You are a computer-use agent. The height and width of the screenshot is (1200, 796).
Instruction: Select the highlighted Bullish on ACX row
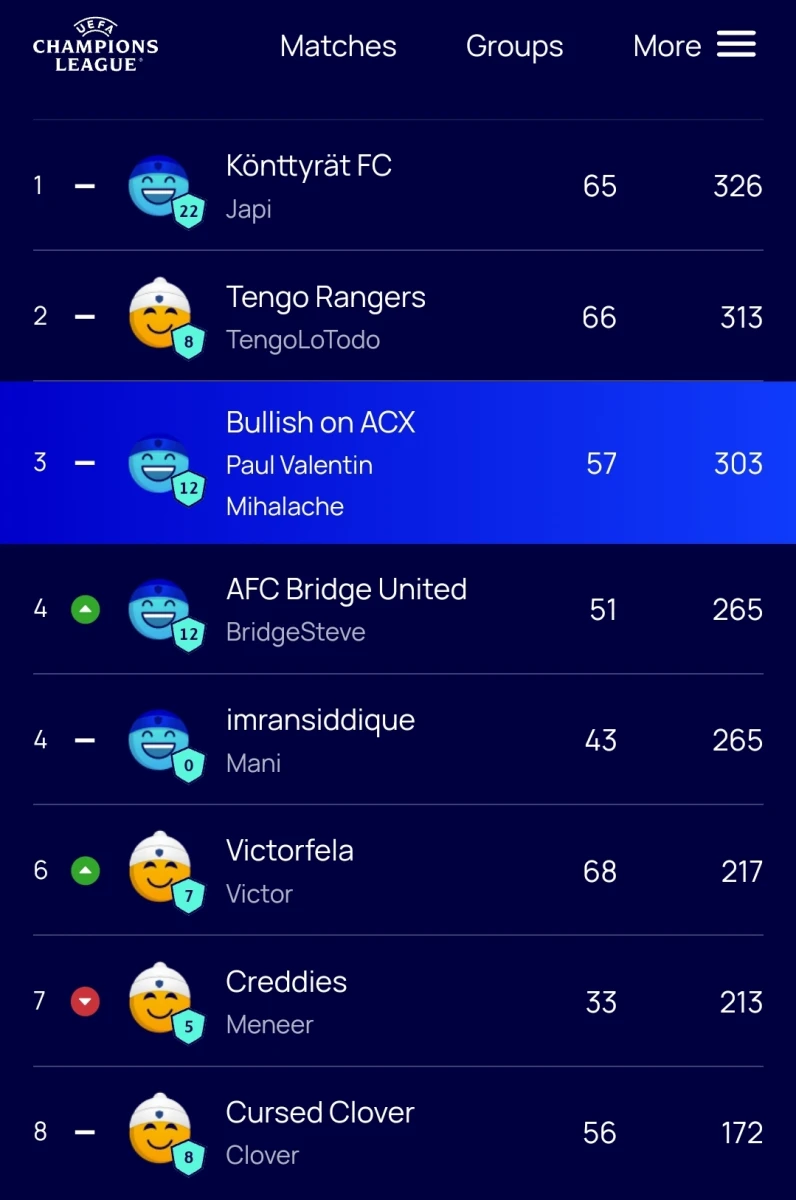tap(398, 463)
